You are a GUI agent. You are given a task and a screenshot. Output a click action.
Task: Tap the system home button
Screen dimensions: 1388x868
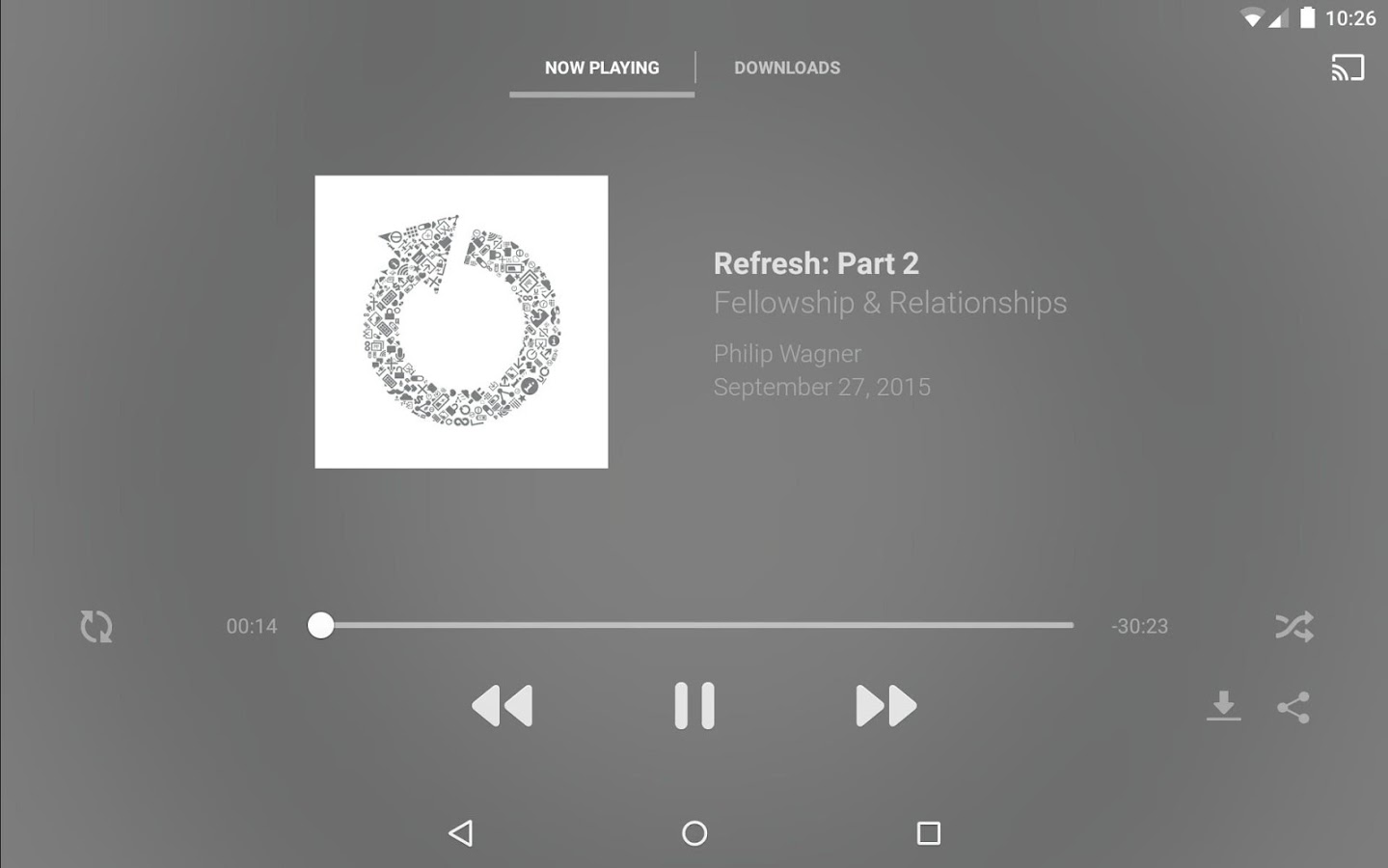[x=694, y=833]
